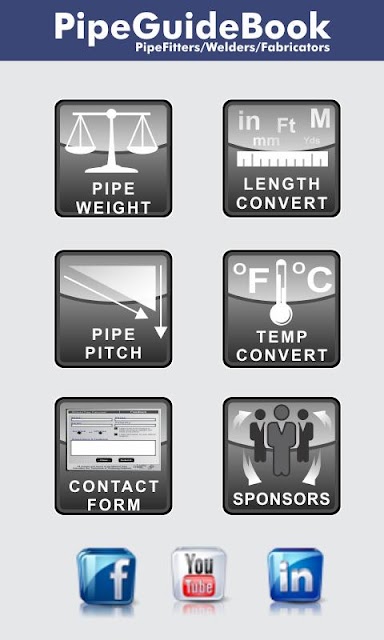Open the YouTube channel

(199, 575)
